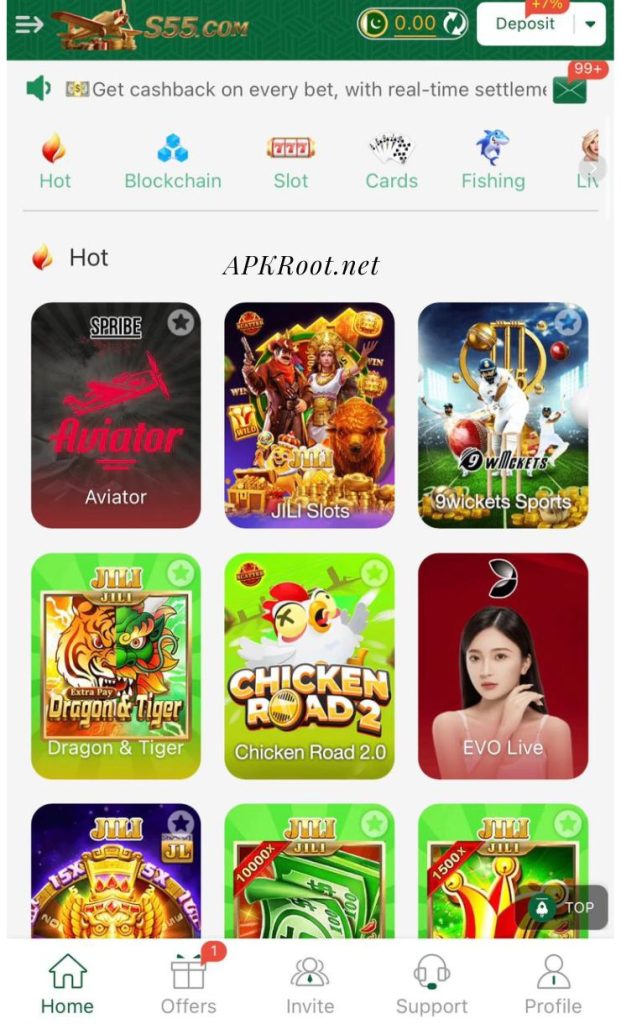Refresh the wallet balance
The height and width of the screenshot is (1024, 621).
coord(455,24)
